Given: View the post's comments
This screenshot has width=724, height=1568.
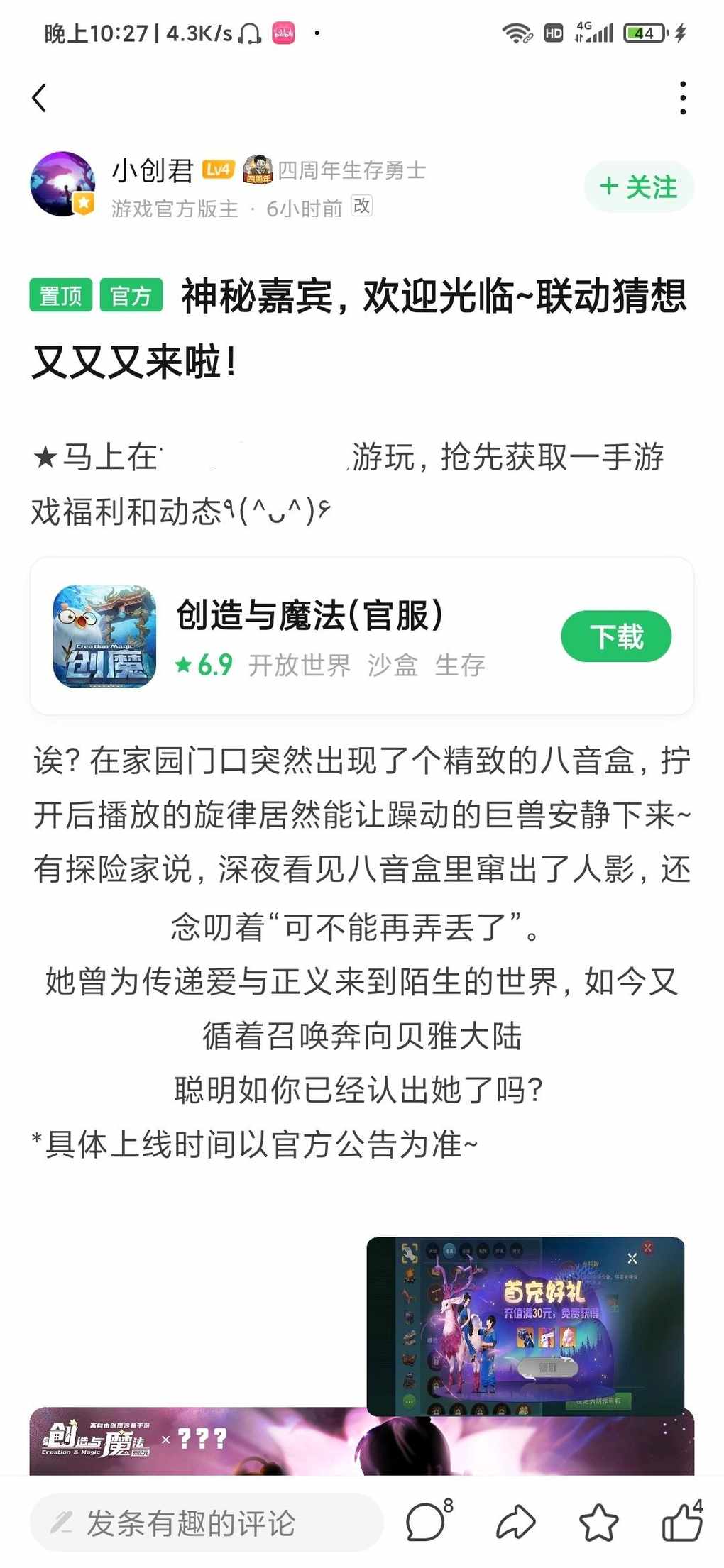Looking at the screenshot, I should tap(427, 1522).
